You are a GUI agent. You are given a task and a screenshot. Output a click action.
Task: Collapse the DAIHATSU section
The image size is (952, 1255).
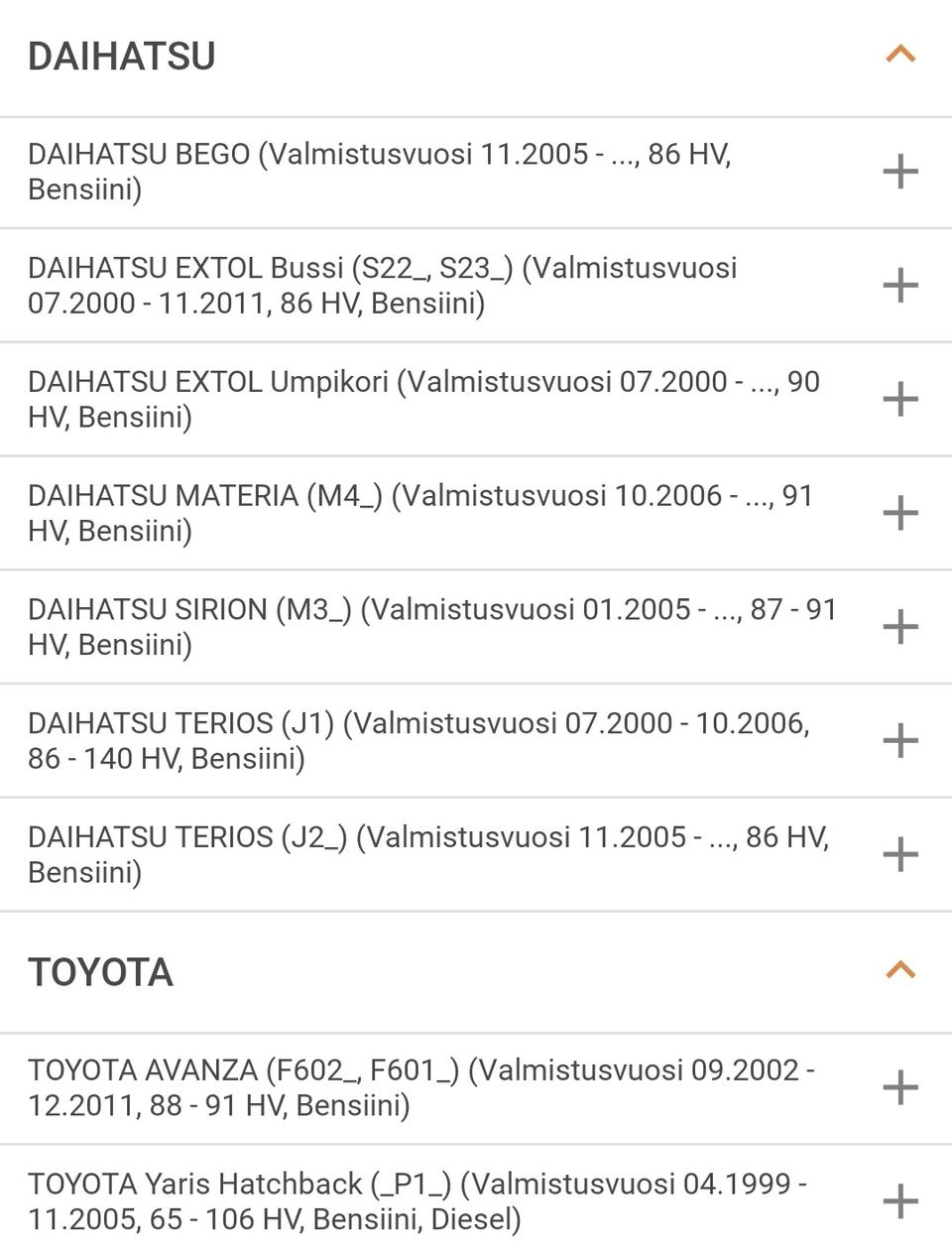point(899,55)
